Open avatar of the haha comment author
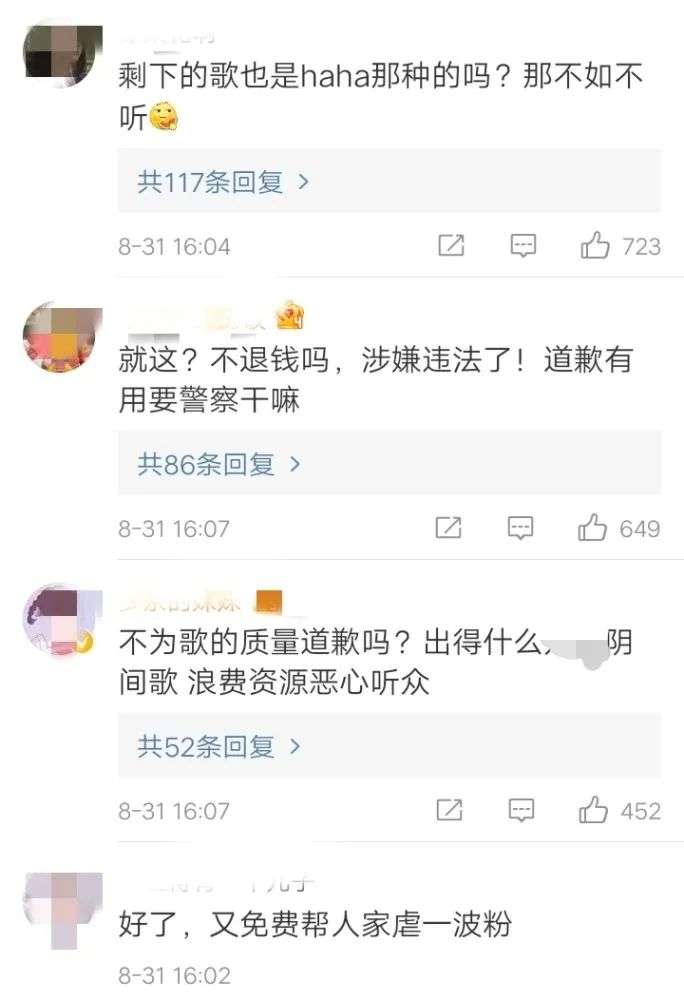The width and height of the screenshot is (684, 1000). 60,56
